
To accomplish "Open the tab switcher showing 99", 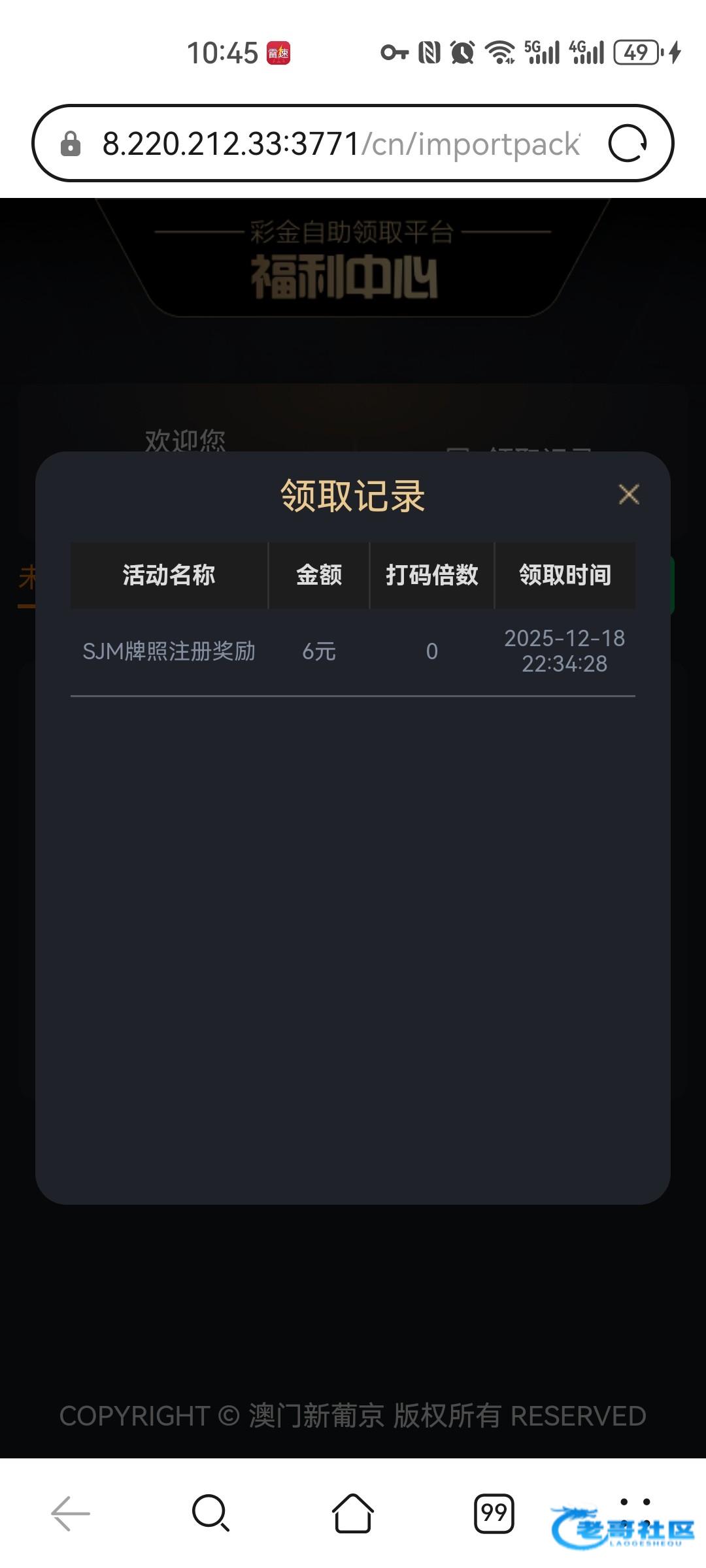I will (x=494, y=1513).
